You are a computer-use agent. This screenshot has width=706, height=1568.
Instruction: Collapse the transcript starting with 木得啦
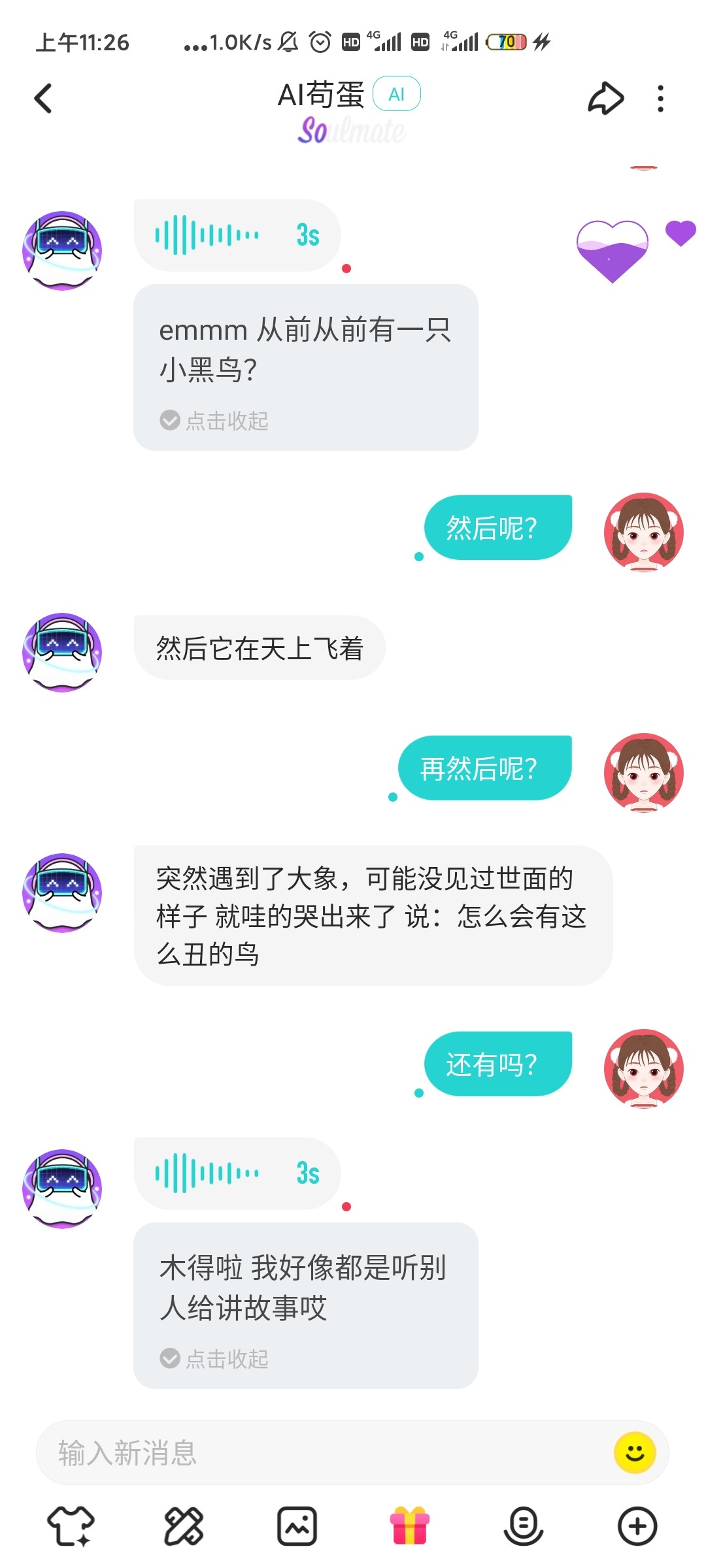214,1359
